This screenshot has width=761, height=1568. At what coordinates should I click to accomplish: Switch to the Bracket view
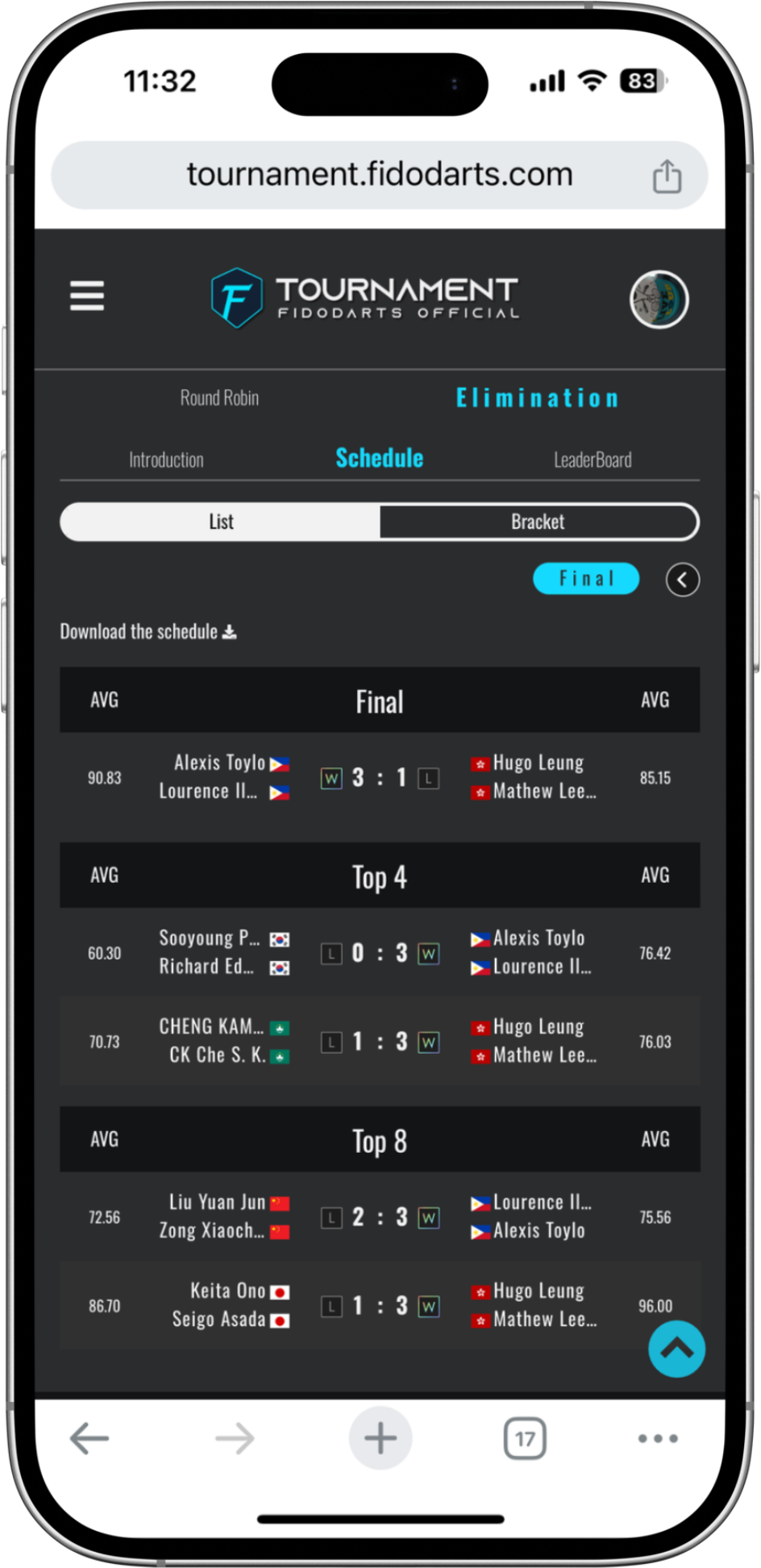click(538, 522)
